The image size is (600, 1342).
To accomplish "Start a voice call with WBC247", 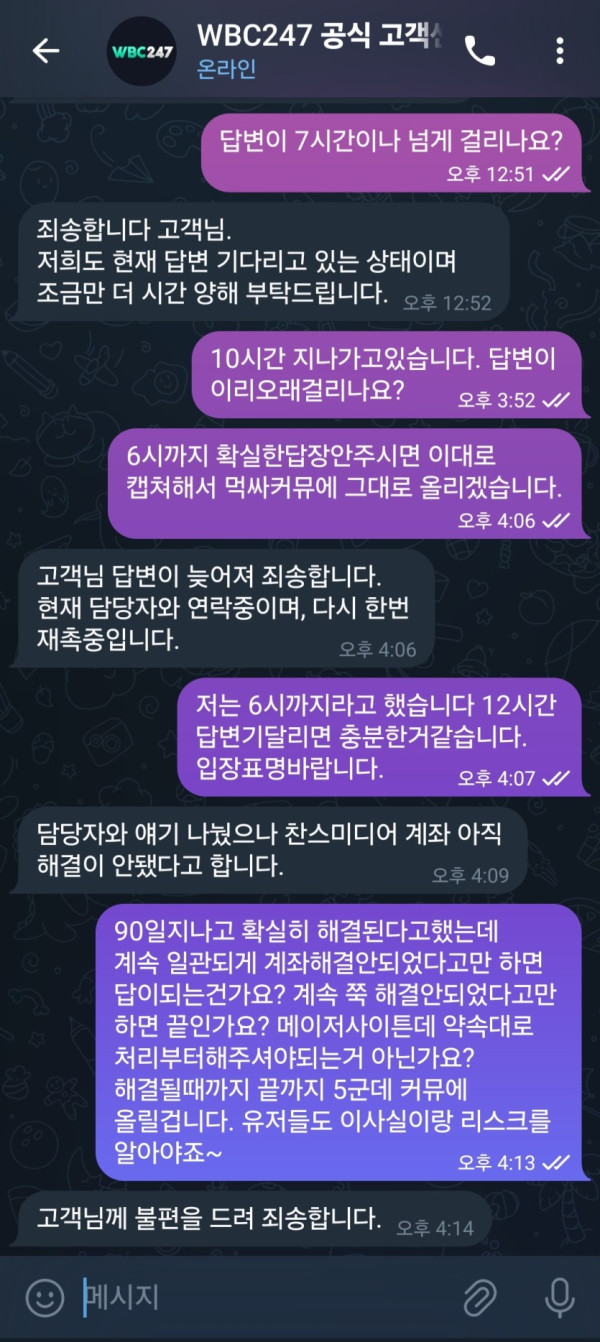I will 480,51.
